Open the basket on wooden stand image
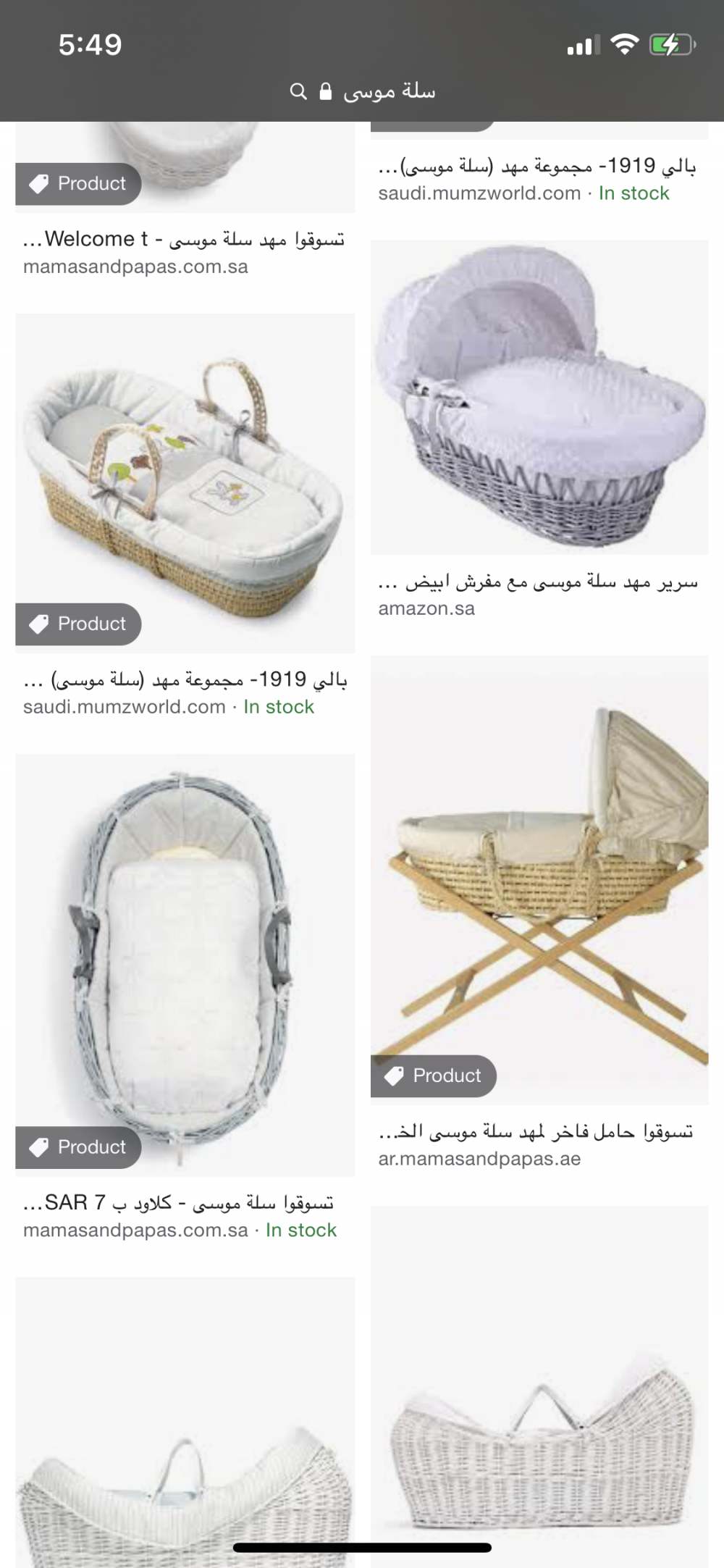 tap(539, 880)
